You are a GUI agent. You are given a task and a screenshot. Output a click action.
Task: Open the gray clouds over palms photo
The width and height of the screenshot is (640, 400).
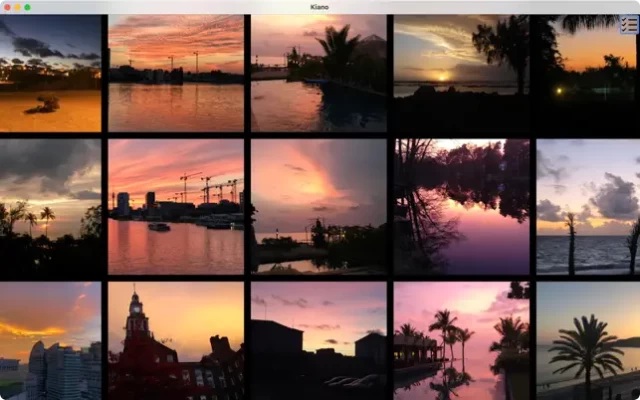tap(50, 206)
